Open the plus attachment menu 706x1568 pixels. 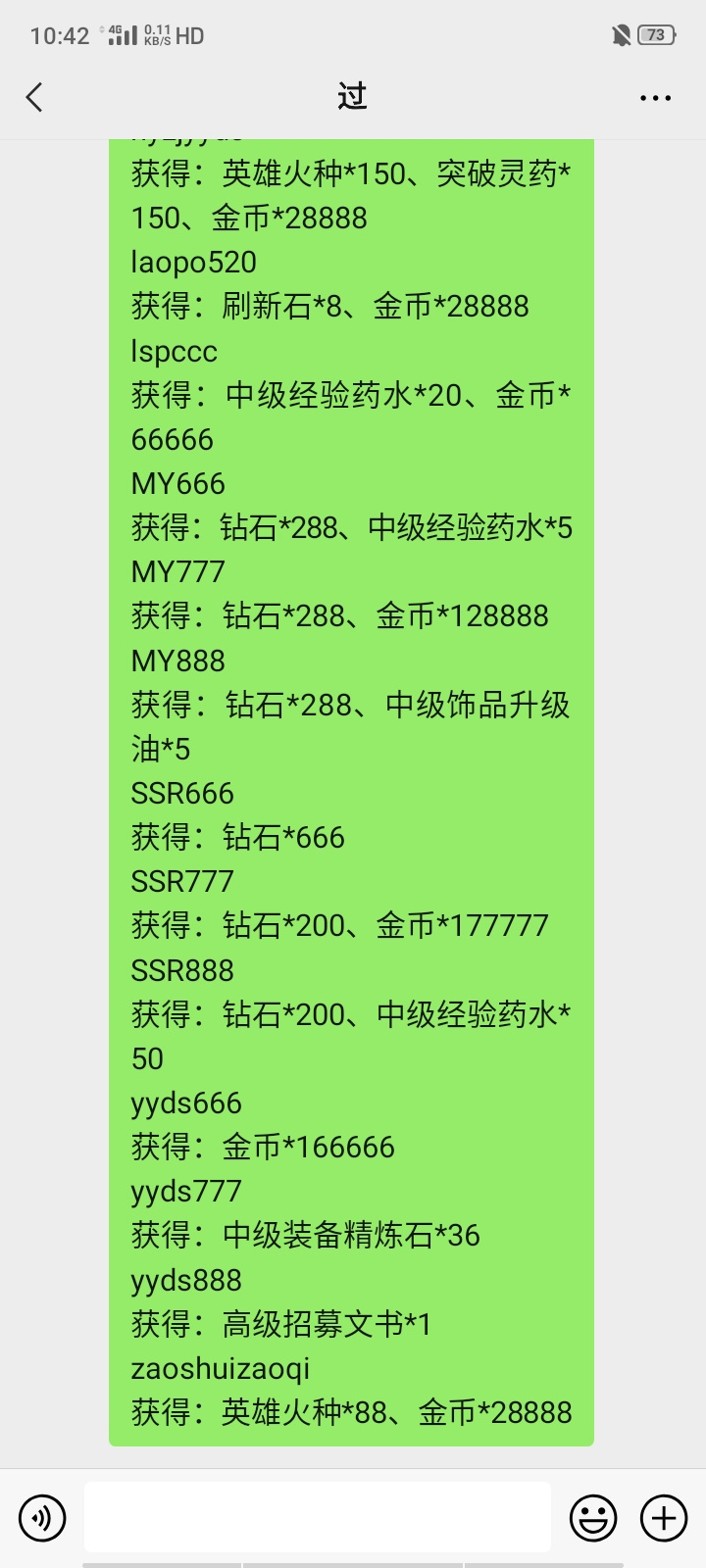[x=664, y=1518]
